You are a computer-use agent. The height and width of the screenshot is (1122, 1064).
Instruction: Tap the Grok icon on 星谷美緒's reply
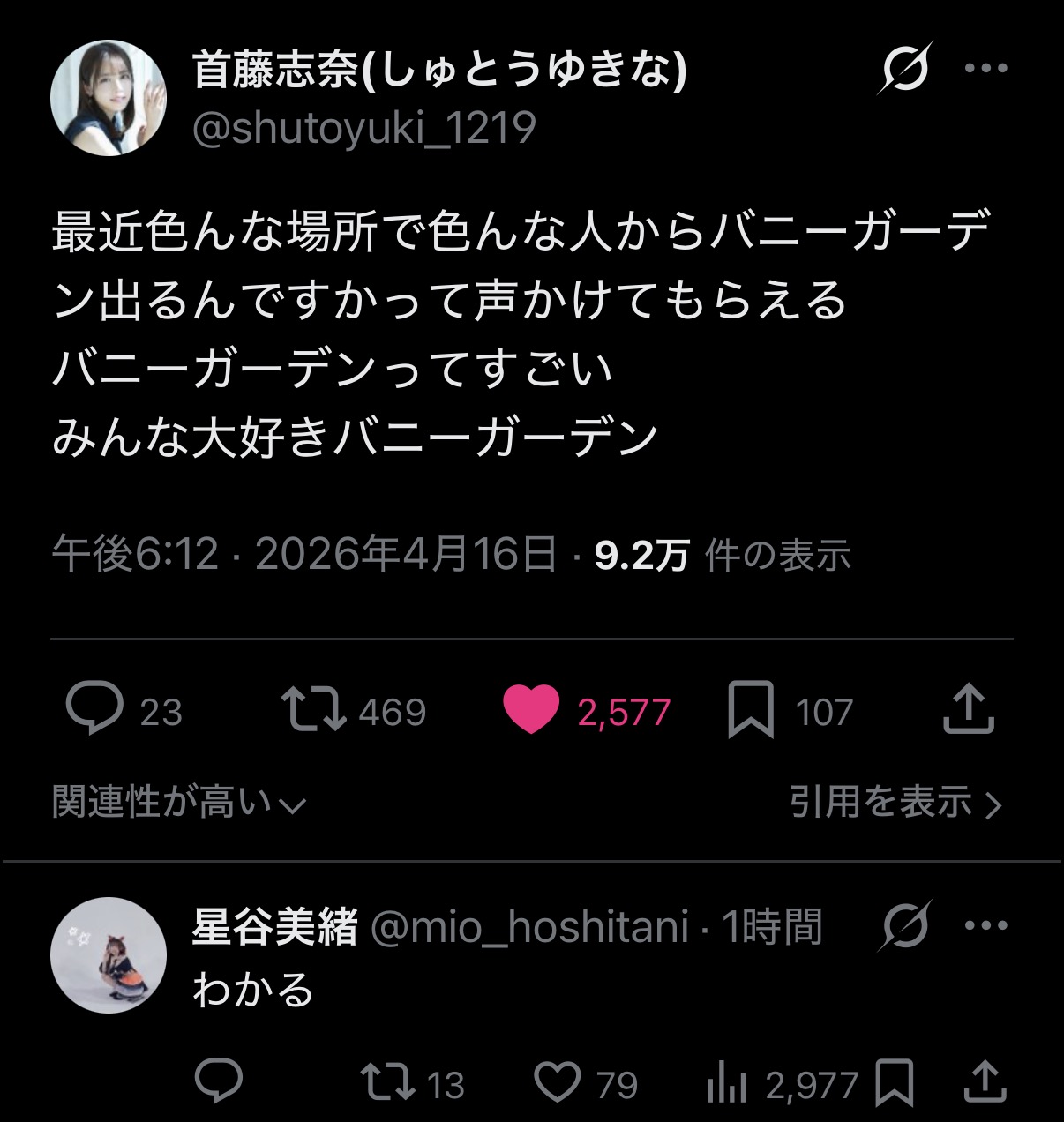click(x=905, y=926)
